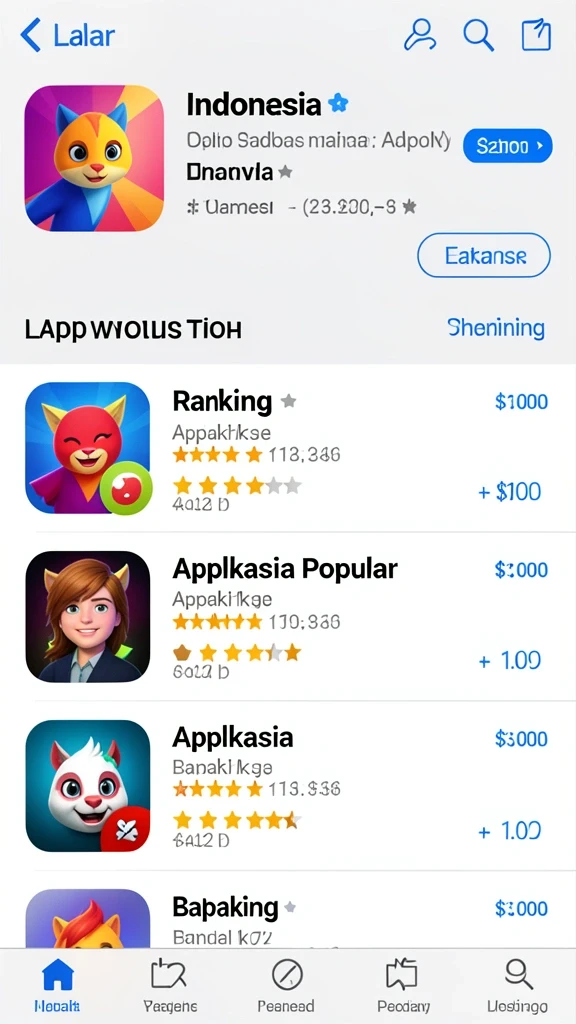Open the Ranking app row

point(288,448)
